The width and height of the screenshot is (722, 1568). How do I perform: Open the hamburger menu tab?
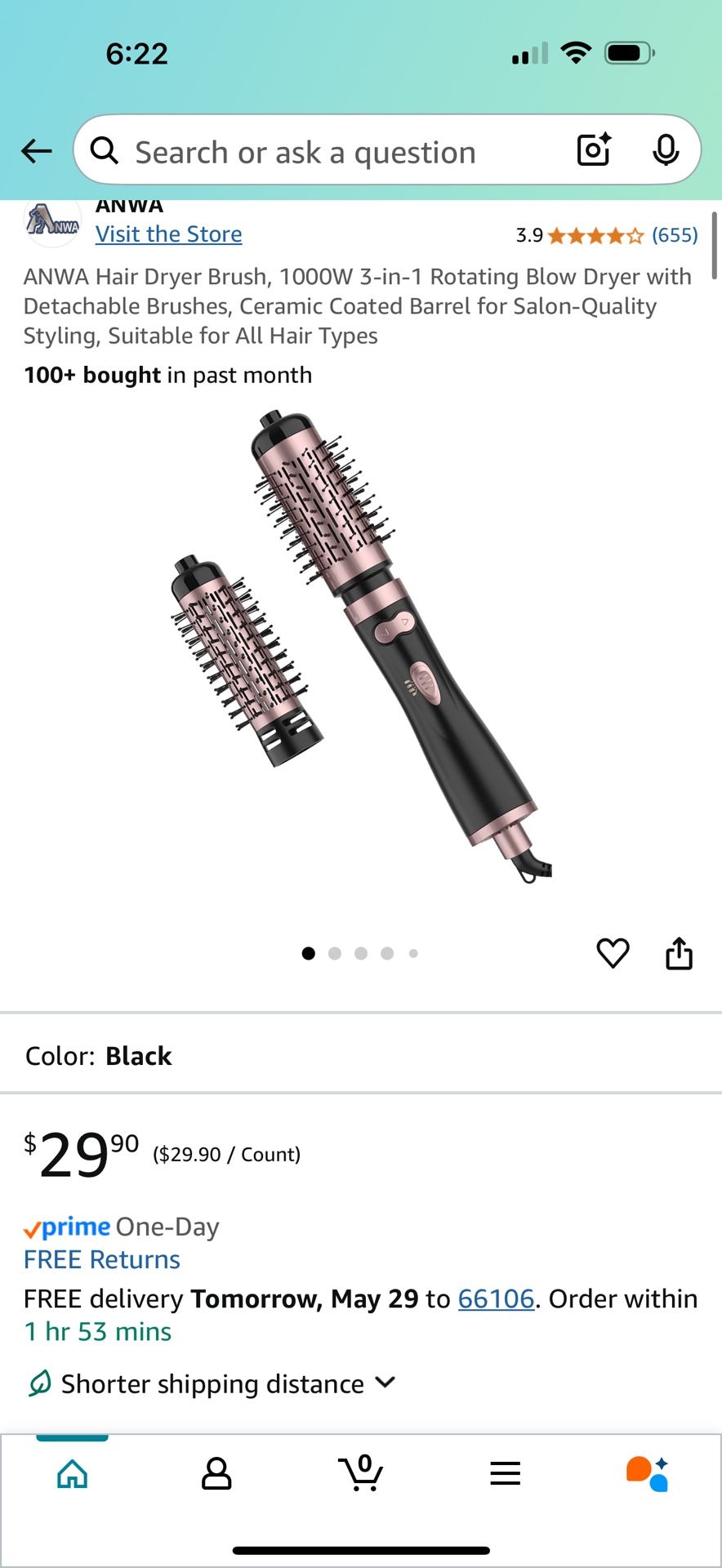click(x=506, y=1473)
